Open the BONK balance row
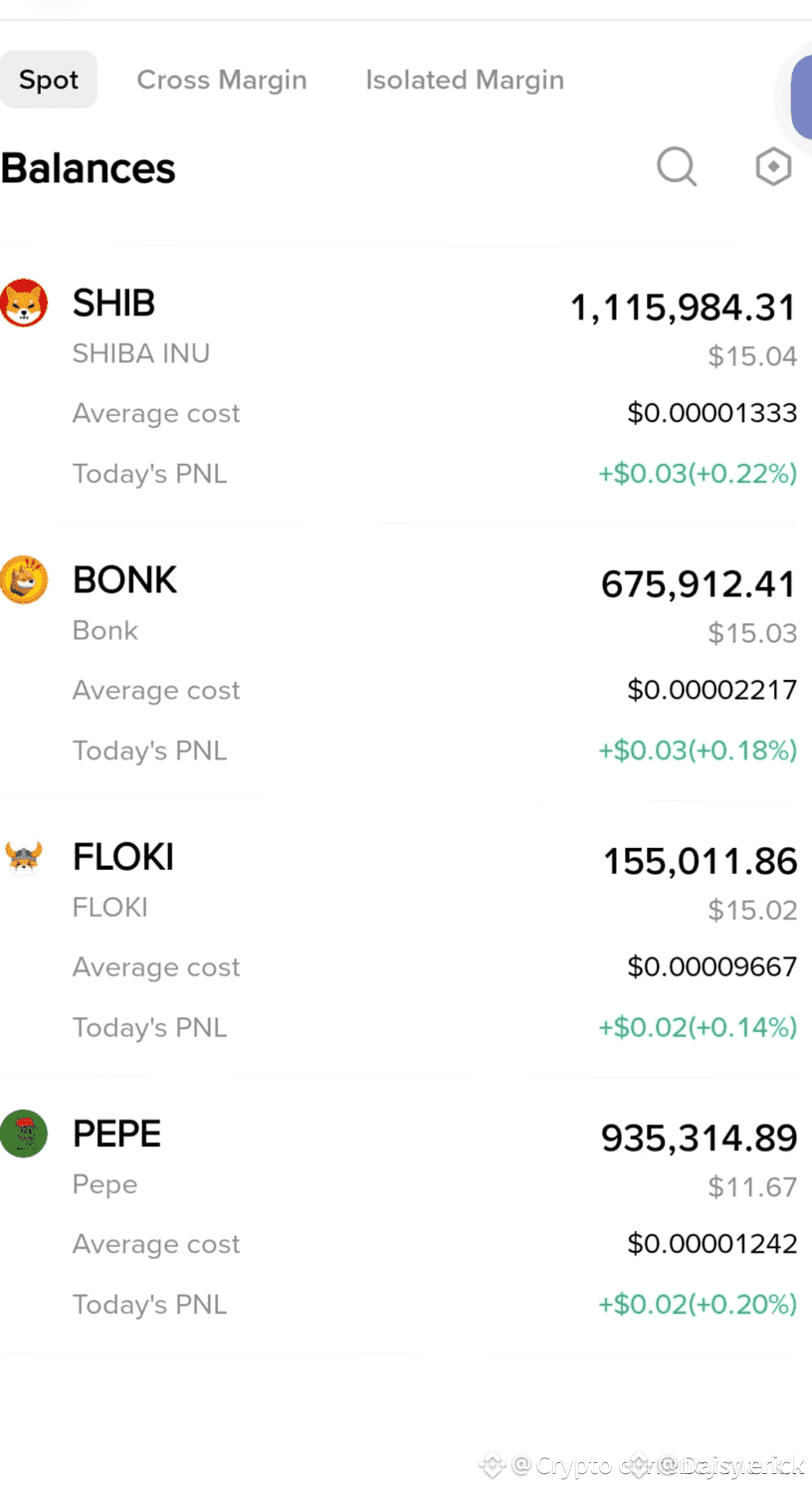This screenshot has width=812, height=1490. (406, 662)
